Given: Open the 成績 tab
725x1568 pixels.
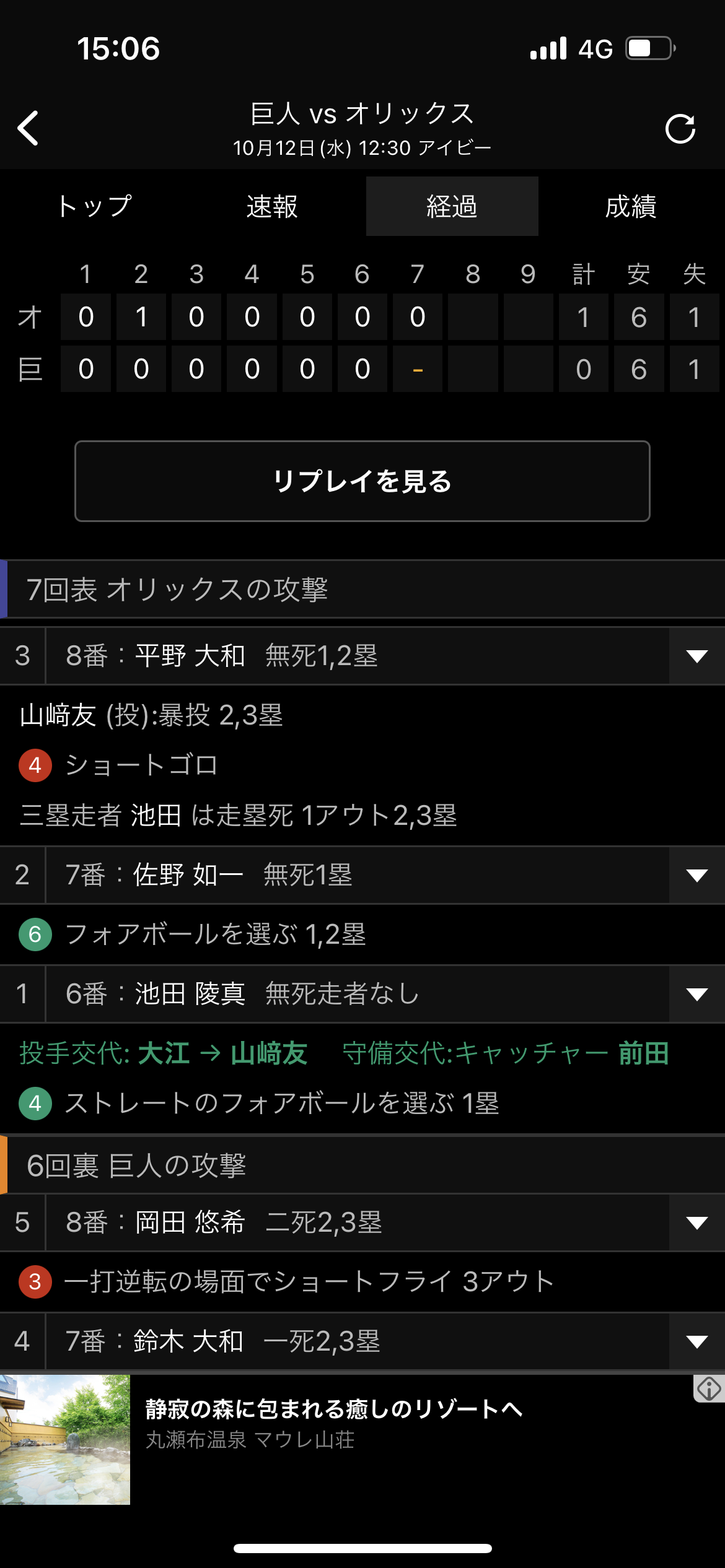Looking at the screenshot, I should (x=630, y=206).
